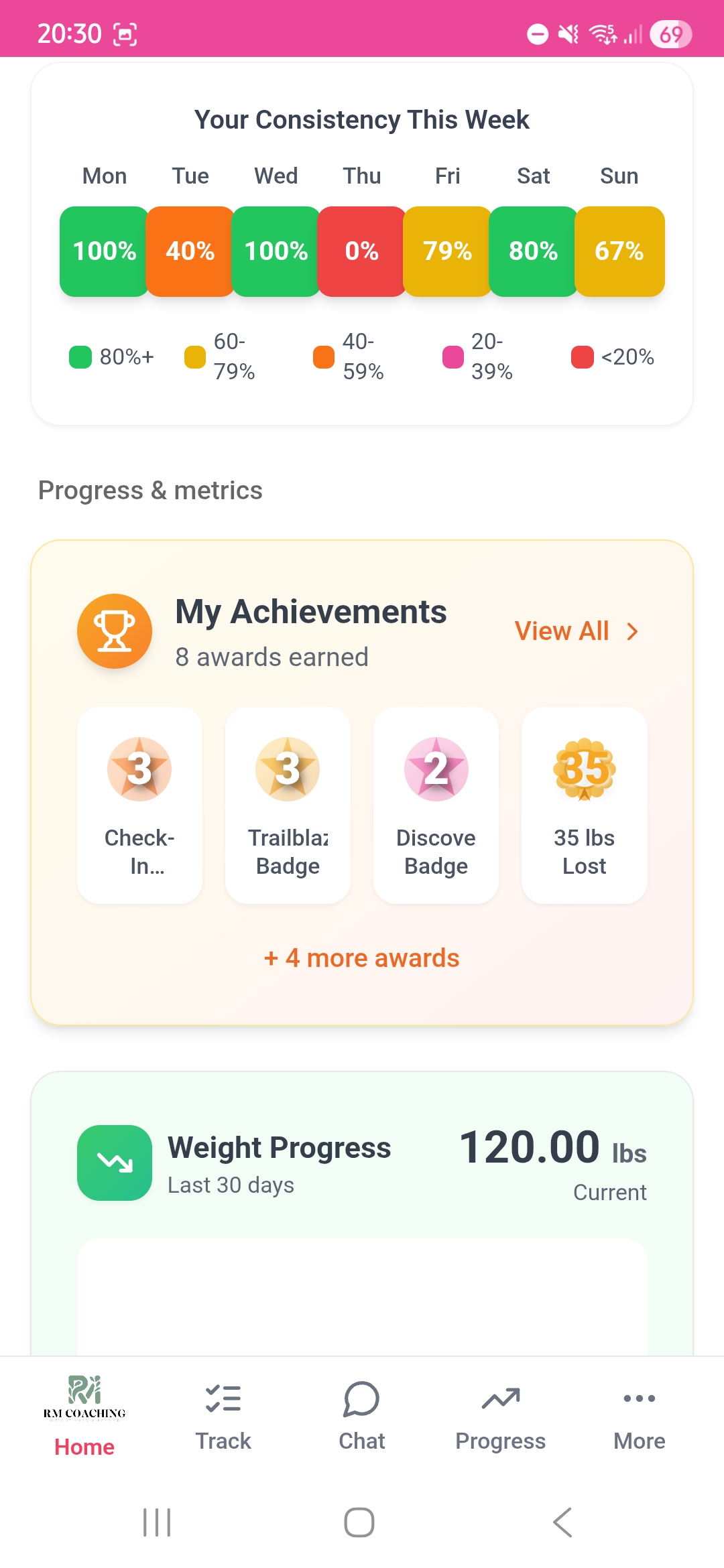
Task: View the Discover Badge
Action: [436, 803]
